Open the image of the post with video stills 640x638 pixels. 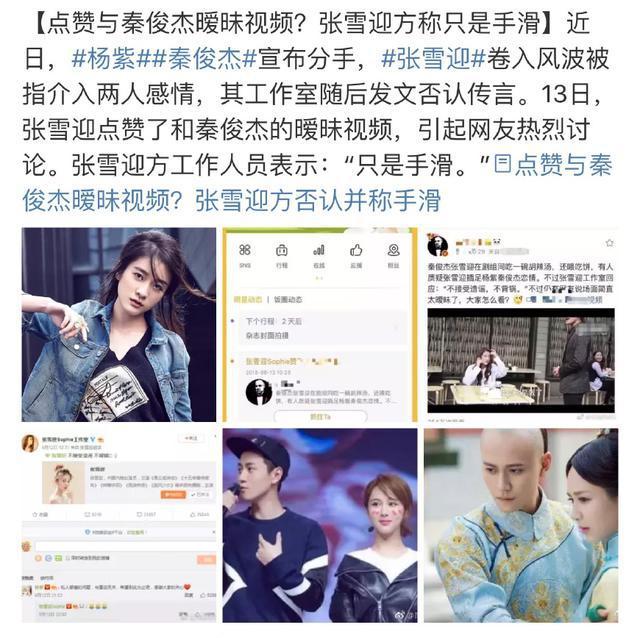pyautogui.click(x=520, y=323)
